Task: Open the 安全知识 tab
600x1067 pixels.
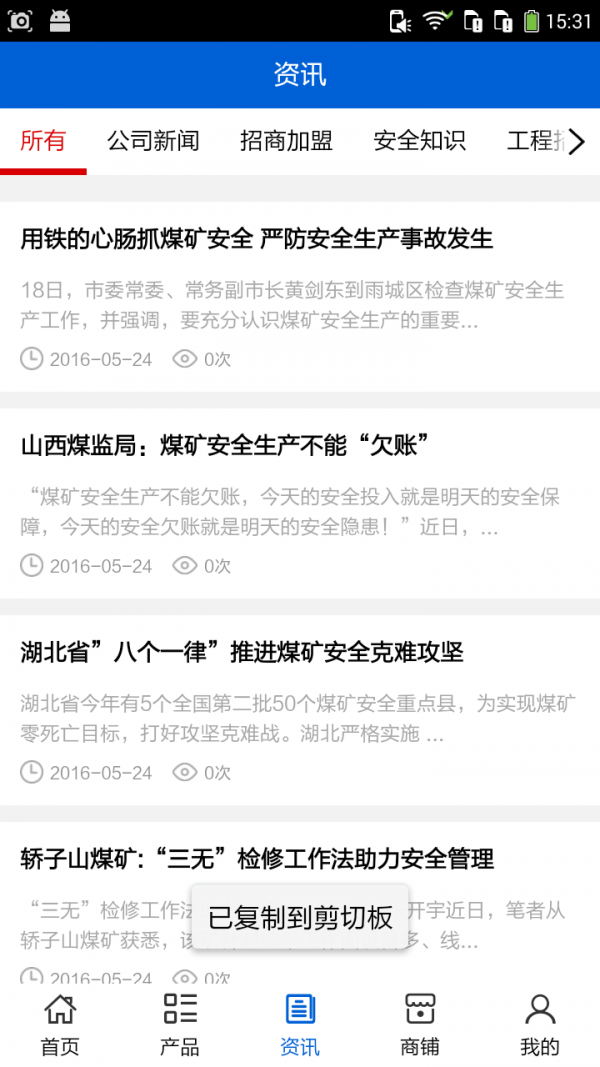Action: click(419, 141)
